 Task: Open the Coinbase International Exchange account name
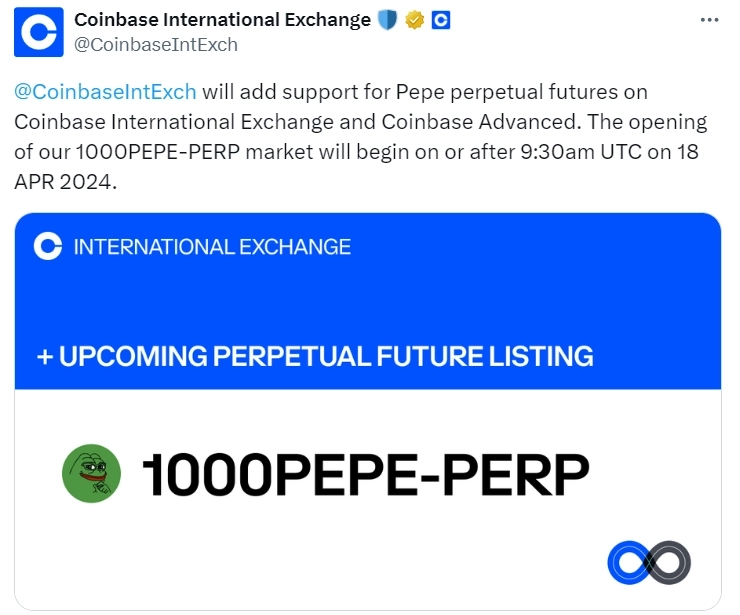[x=222, y=20]
